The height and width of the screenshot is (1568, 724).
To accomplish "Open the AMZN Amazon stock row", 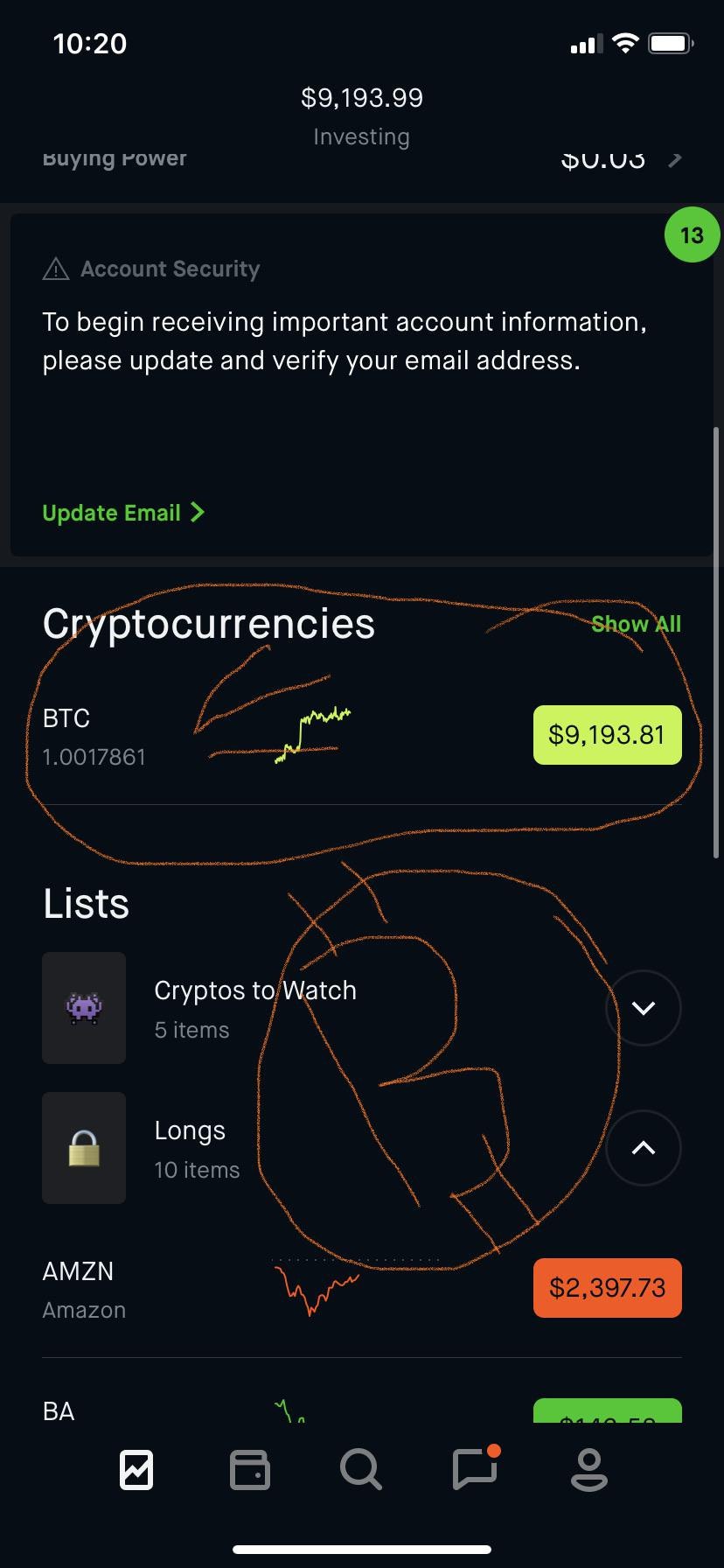I will click(362, 1289).
